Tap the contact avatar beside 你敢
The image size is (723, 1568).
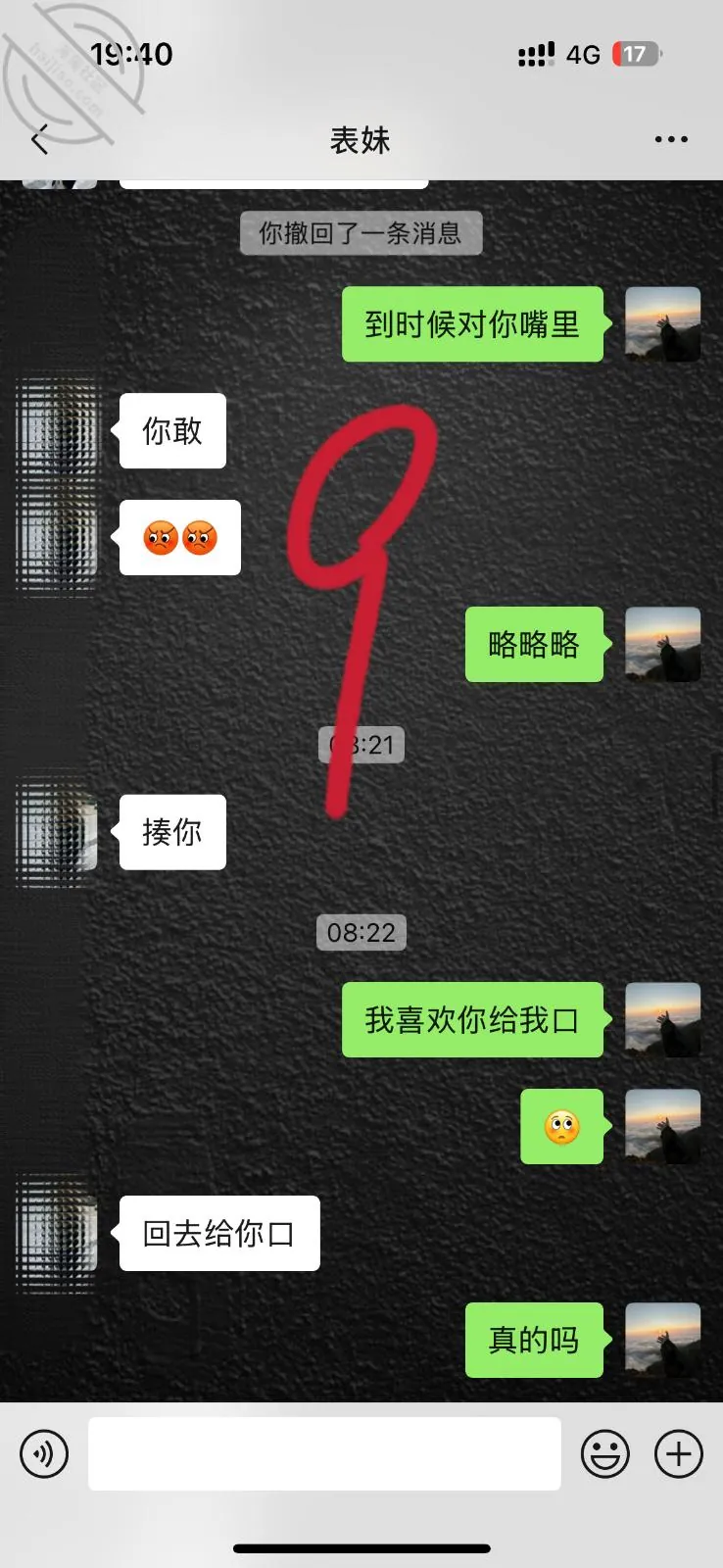coord(59,430)
